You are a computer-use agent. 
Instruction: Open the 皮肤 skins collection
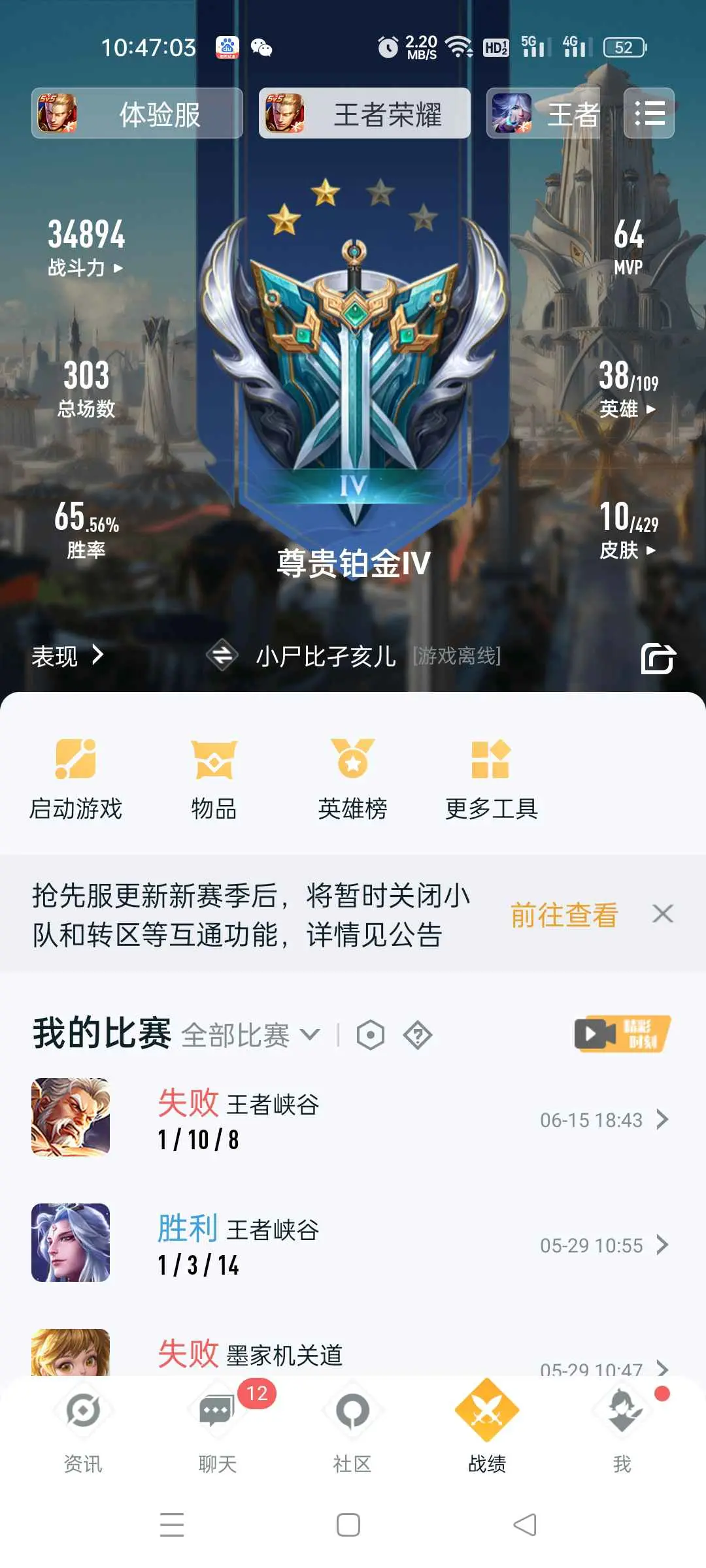pos(628,550)
